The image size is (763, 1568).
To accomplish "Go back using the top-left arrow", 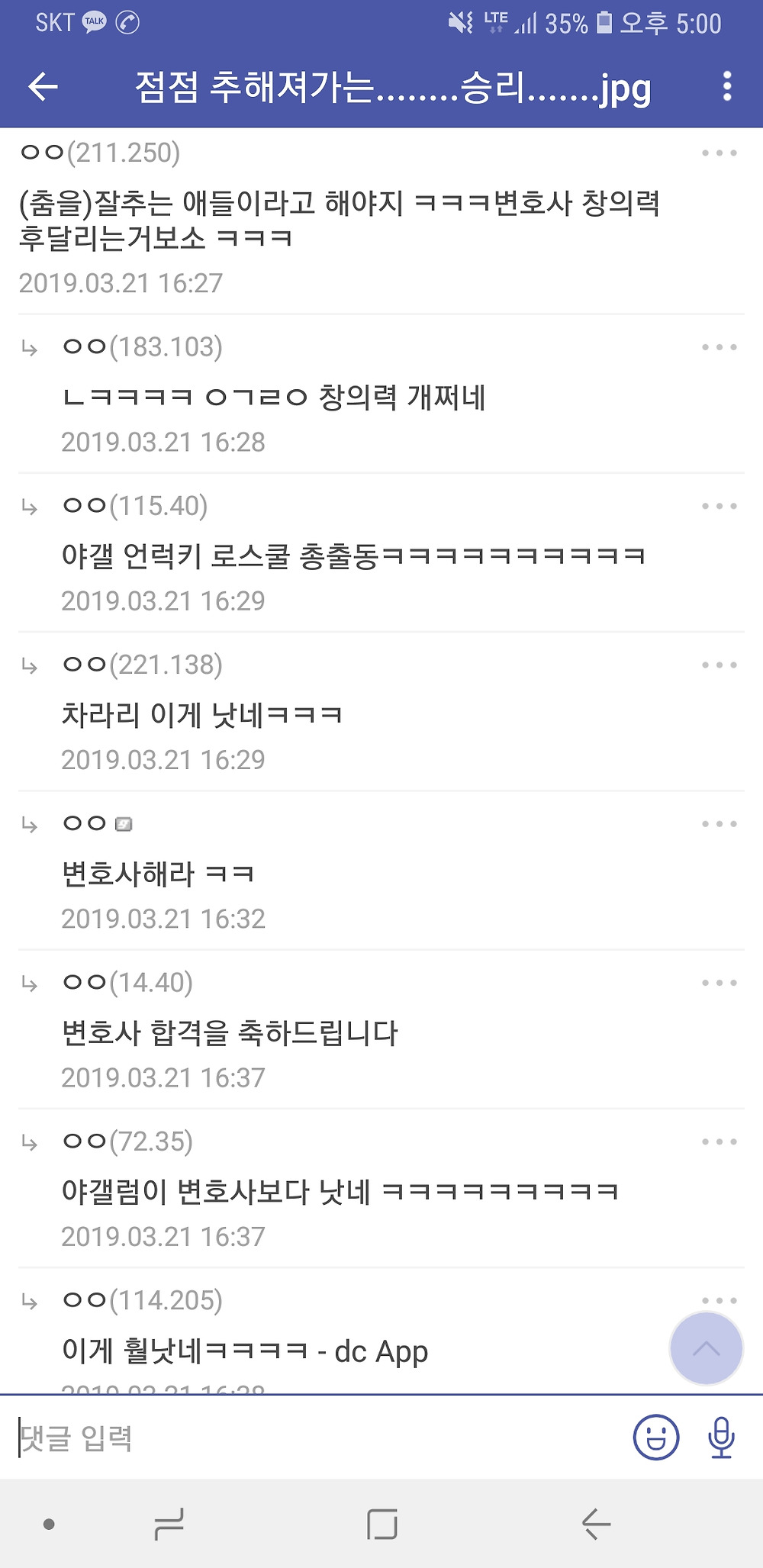I will 43,87.
